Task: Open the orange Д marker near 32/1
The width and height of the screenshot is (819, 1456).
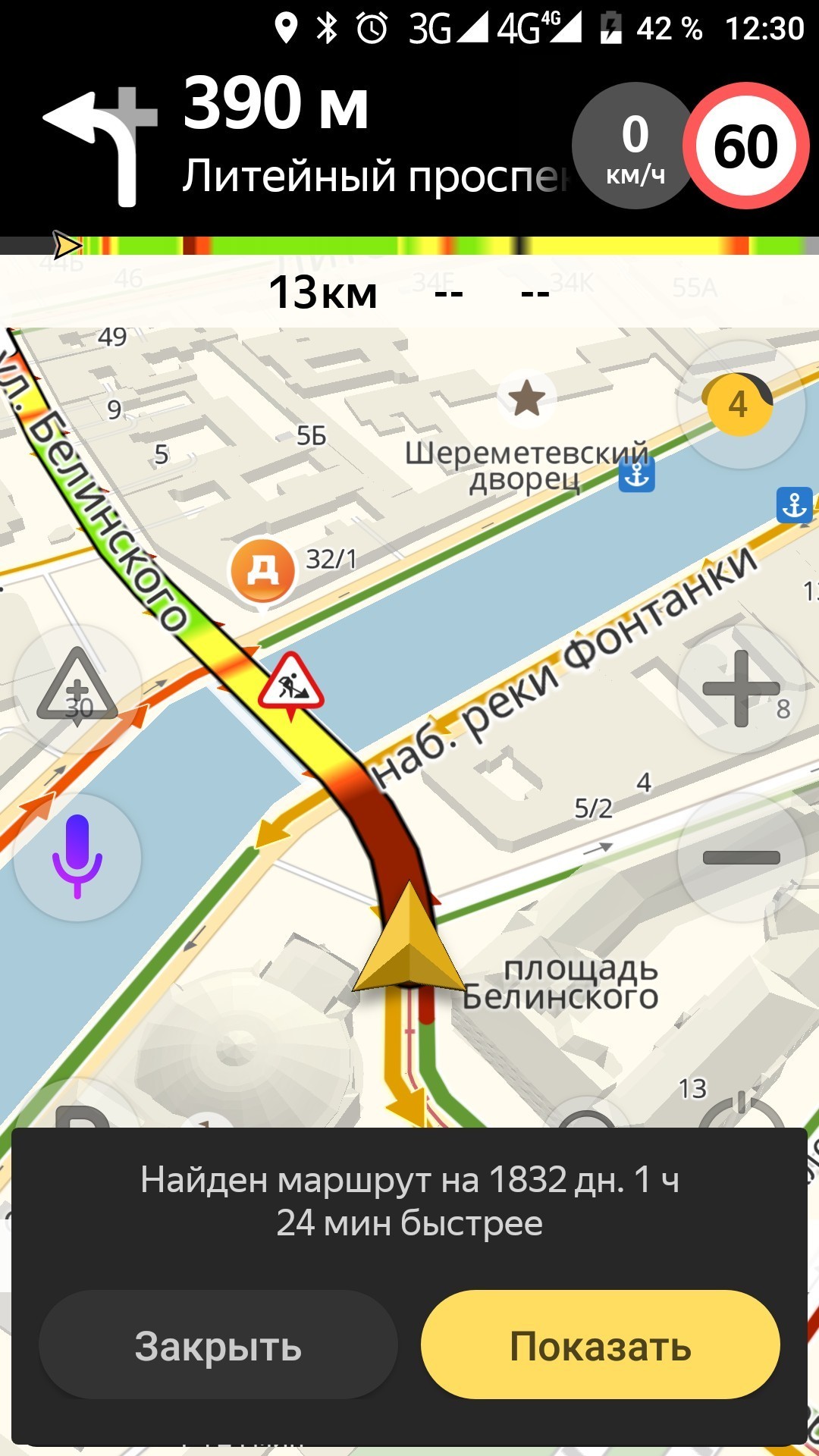Action: pyautogui.click(x=262, y=570)
